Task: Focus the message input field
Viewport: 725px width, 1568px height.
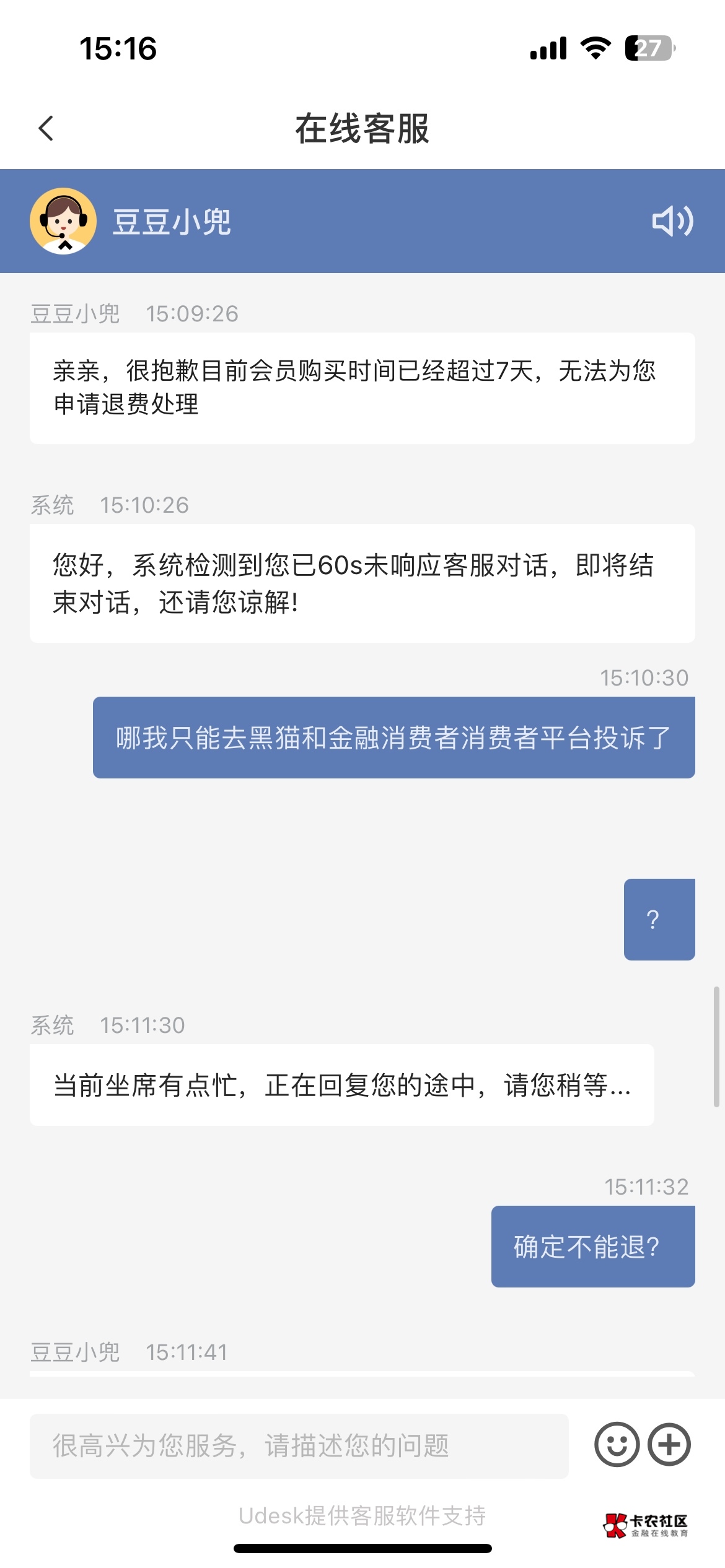Action: pyautogui.click(x=299, y=1446)
